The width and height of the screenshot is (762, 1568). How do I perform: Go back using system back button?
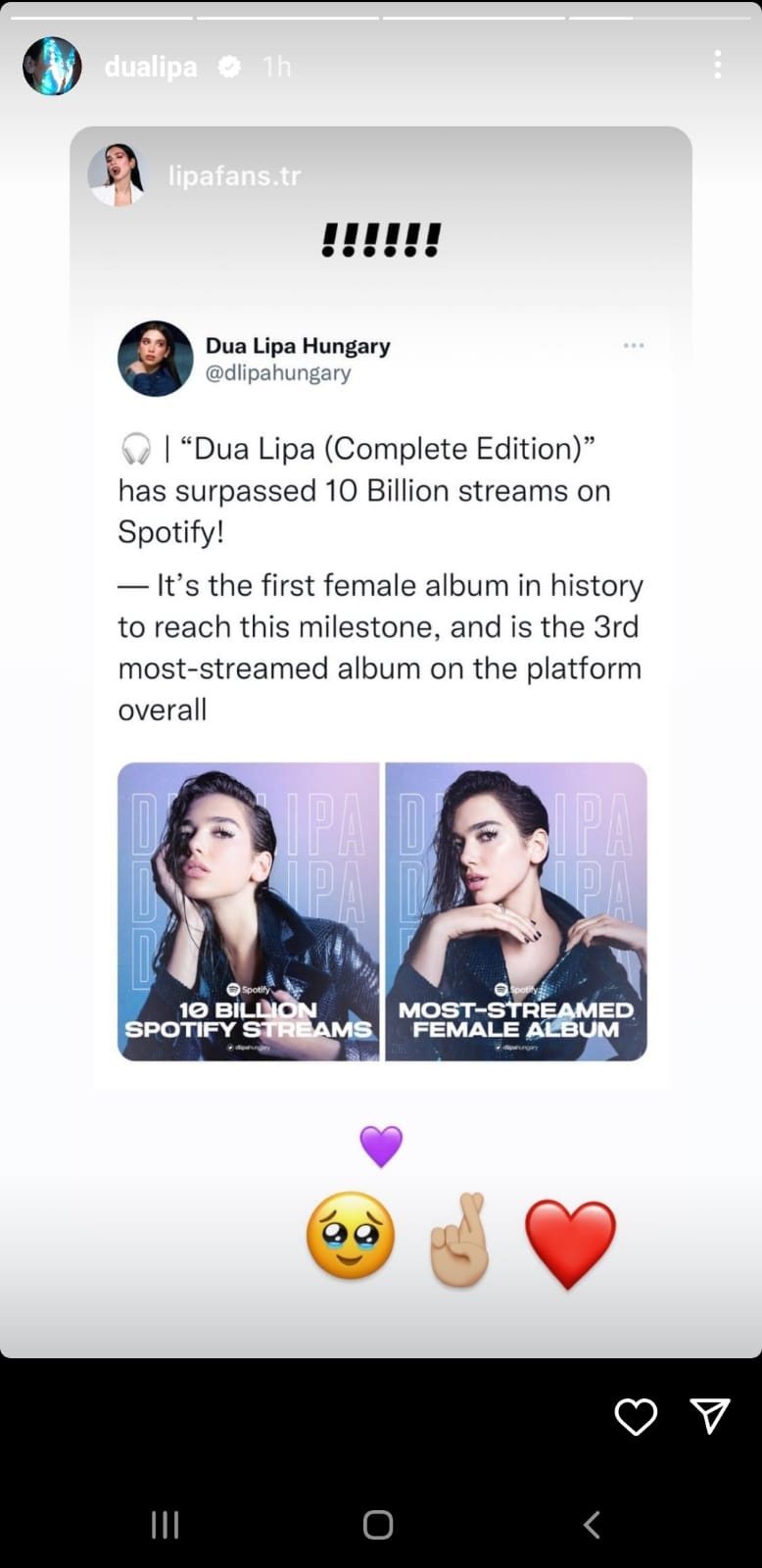(x=592, y=1524)
